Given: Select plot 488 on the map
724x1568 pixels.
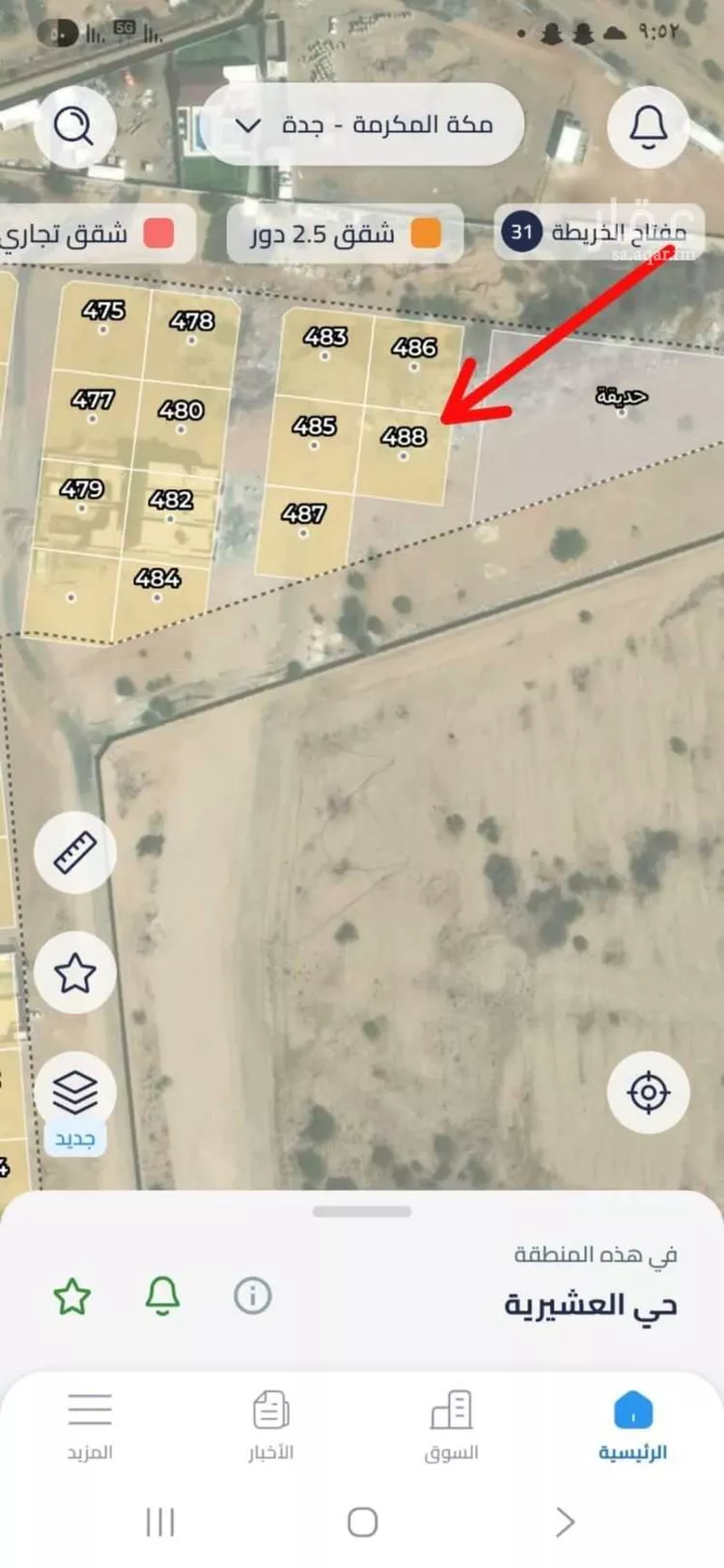Looking at the screenshot, I should [x=404, y=442].
